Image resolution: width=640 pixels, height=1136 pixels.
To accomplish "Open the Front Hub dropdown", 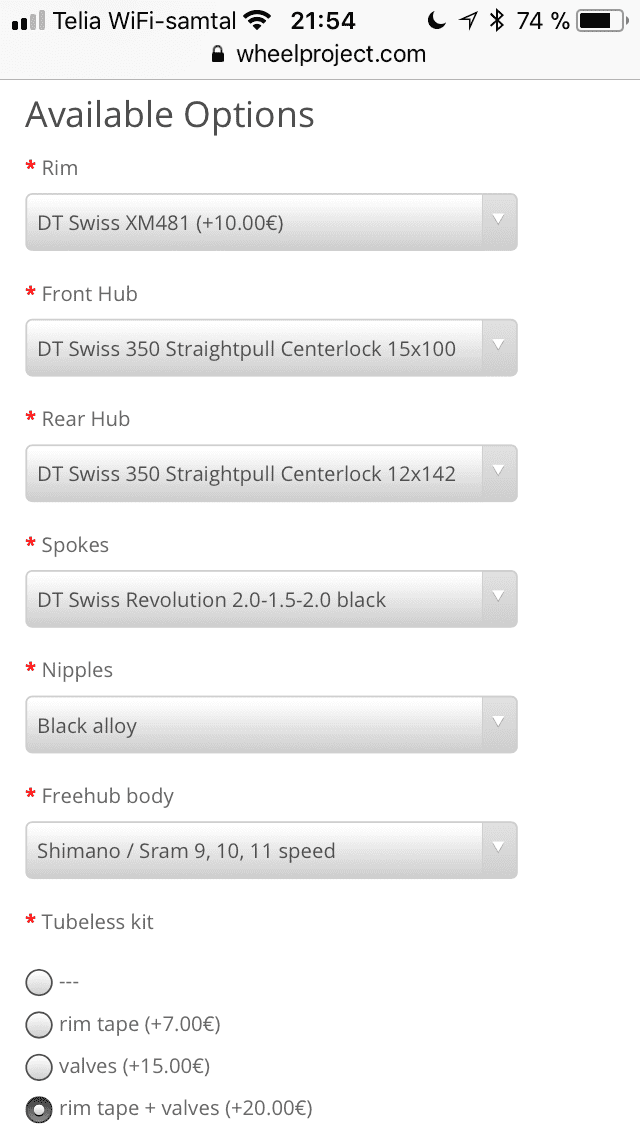I will point(271,348).
